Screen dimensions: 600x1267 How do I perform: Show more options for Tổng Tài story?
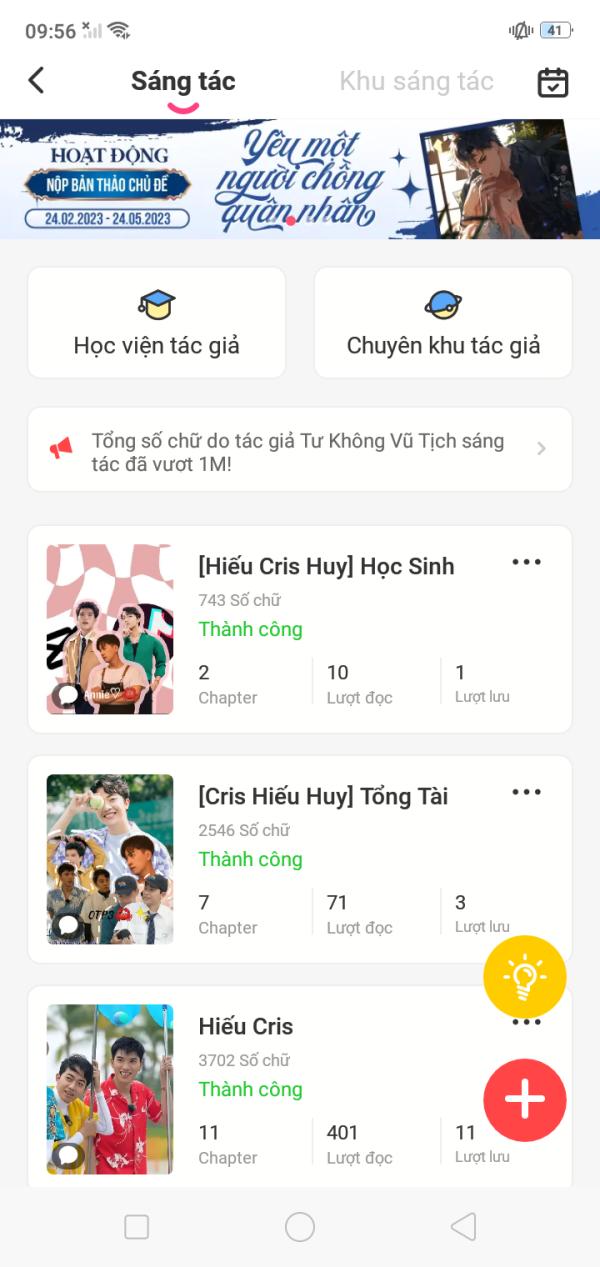tap(526, 792)
